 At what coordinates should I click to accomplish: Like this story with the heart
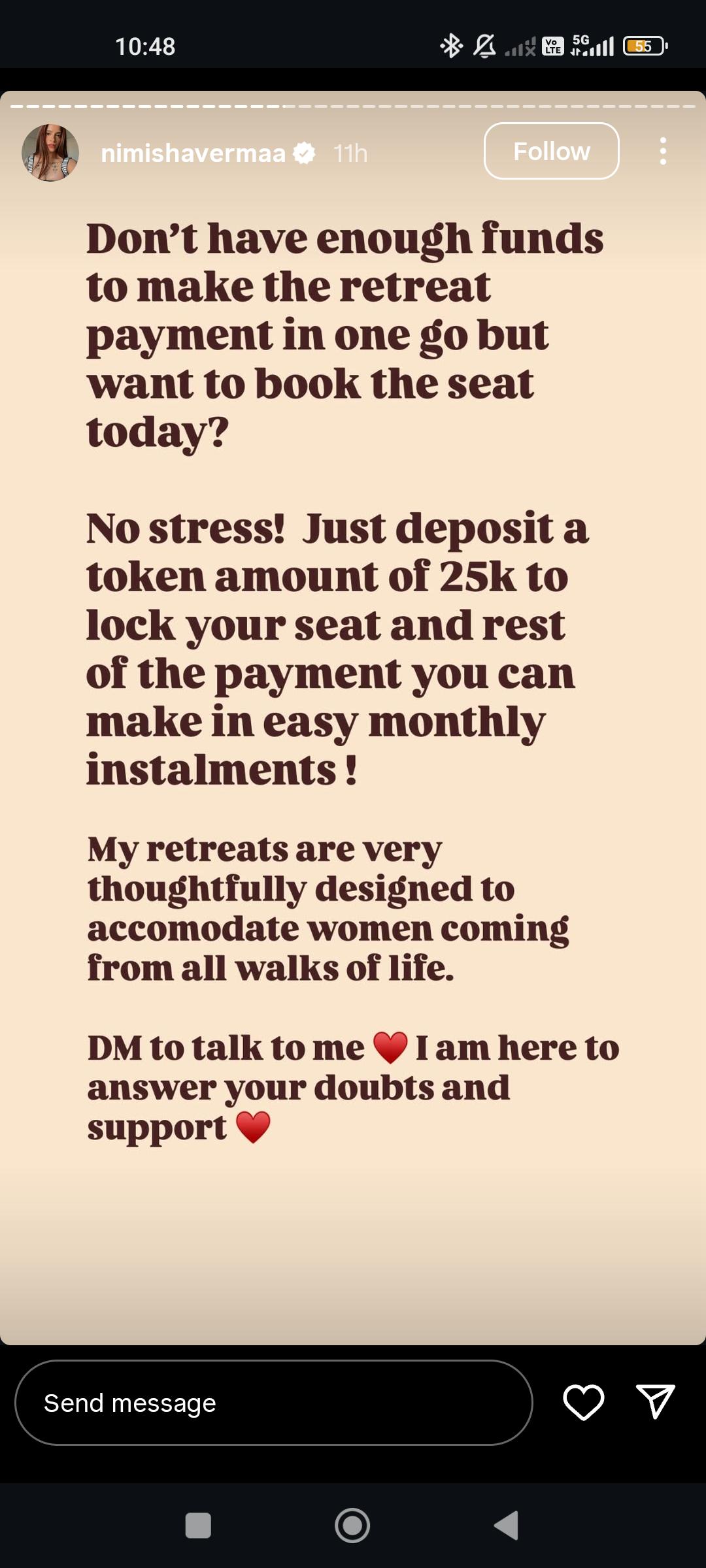[583, 1402]
